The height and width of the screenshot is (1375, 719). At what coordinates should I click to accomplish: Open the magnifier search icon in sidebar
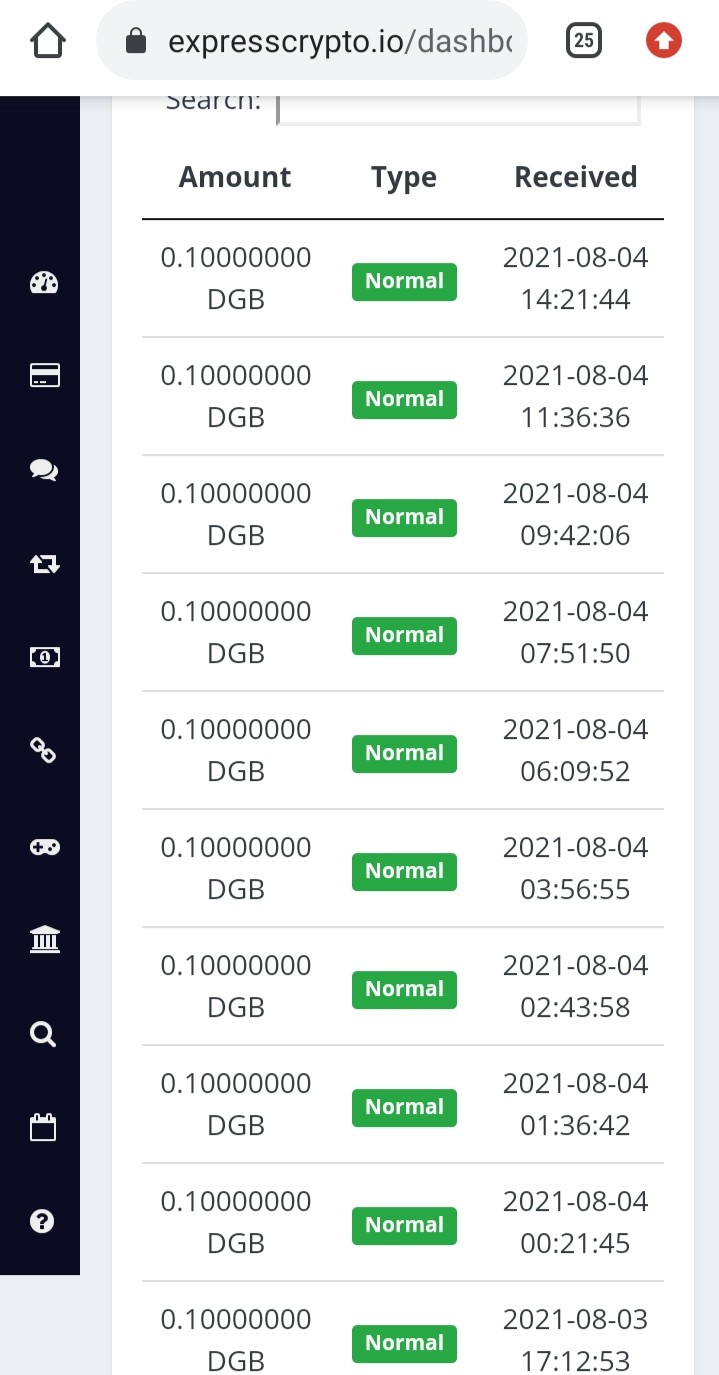click(43, 1033)
